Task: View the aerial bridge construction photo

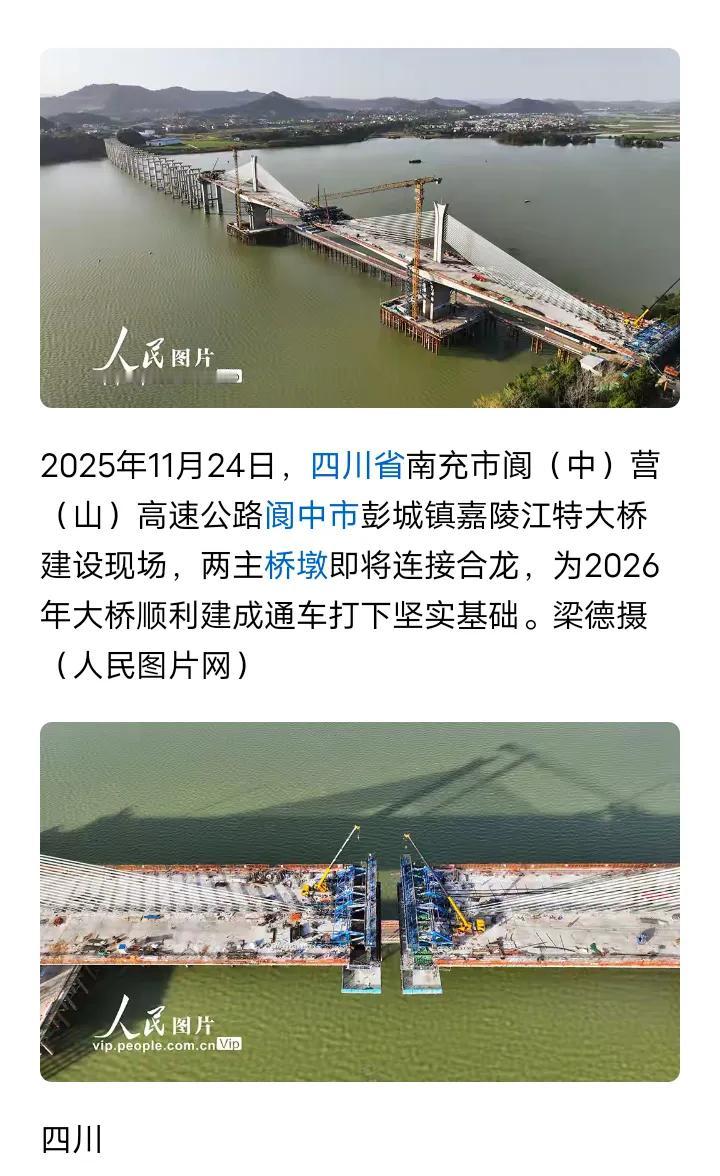Action: [x=360, y=228]
